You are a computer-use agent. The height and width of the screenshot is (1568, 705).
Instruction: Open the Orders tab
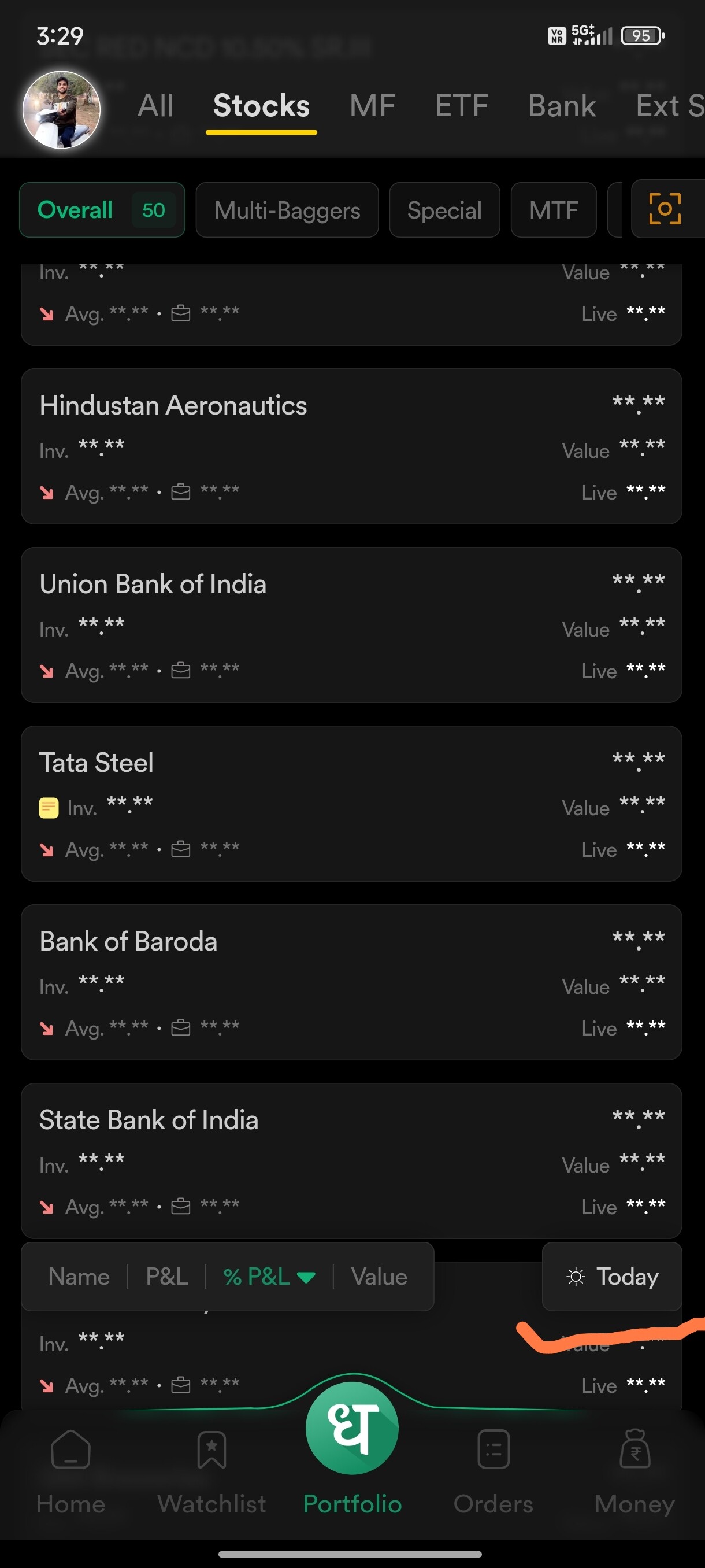point(493,1472)
